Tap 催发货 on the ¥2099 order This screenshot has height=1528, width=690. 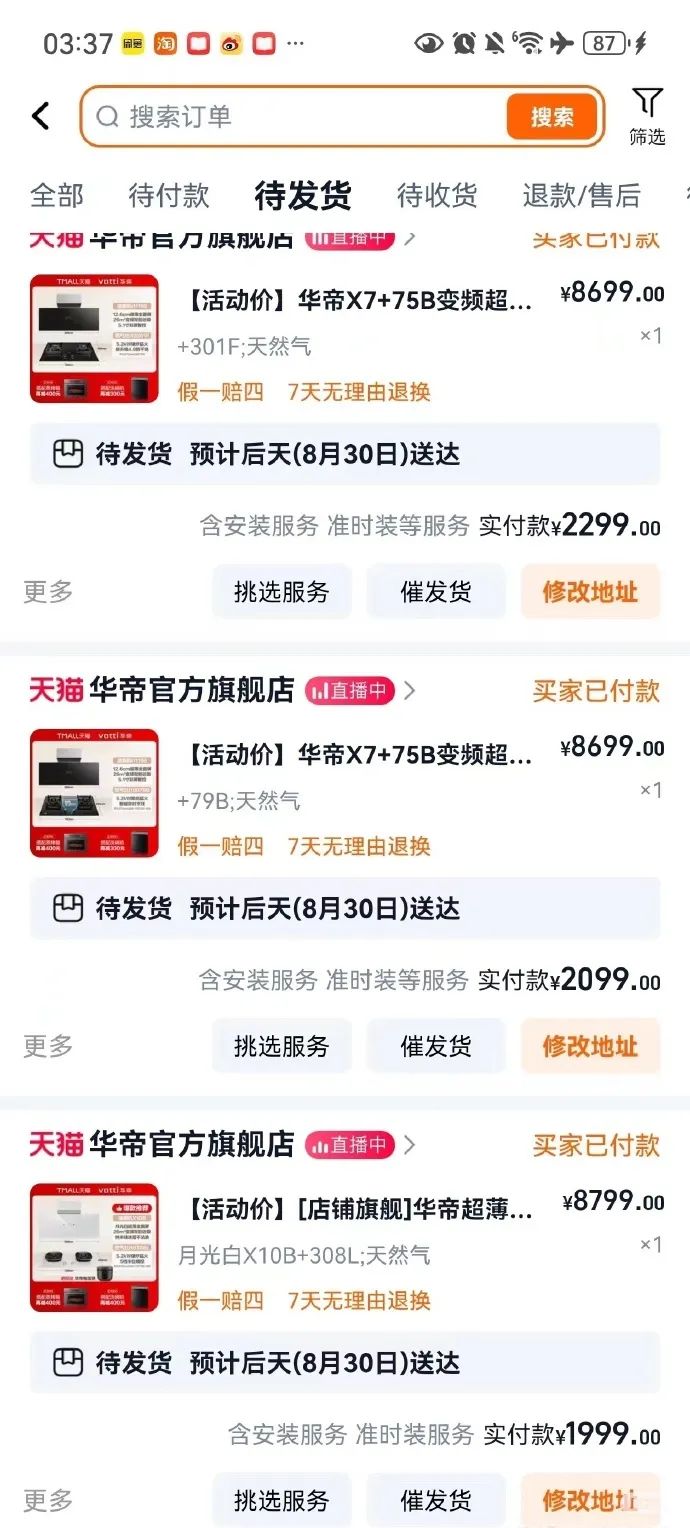(x=436, y=1046)
